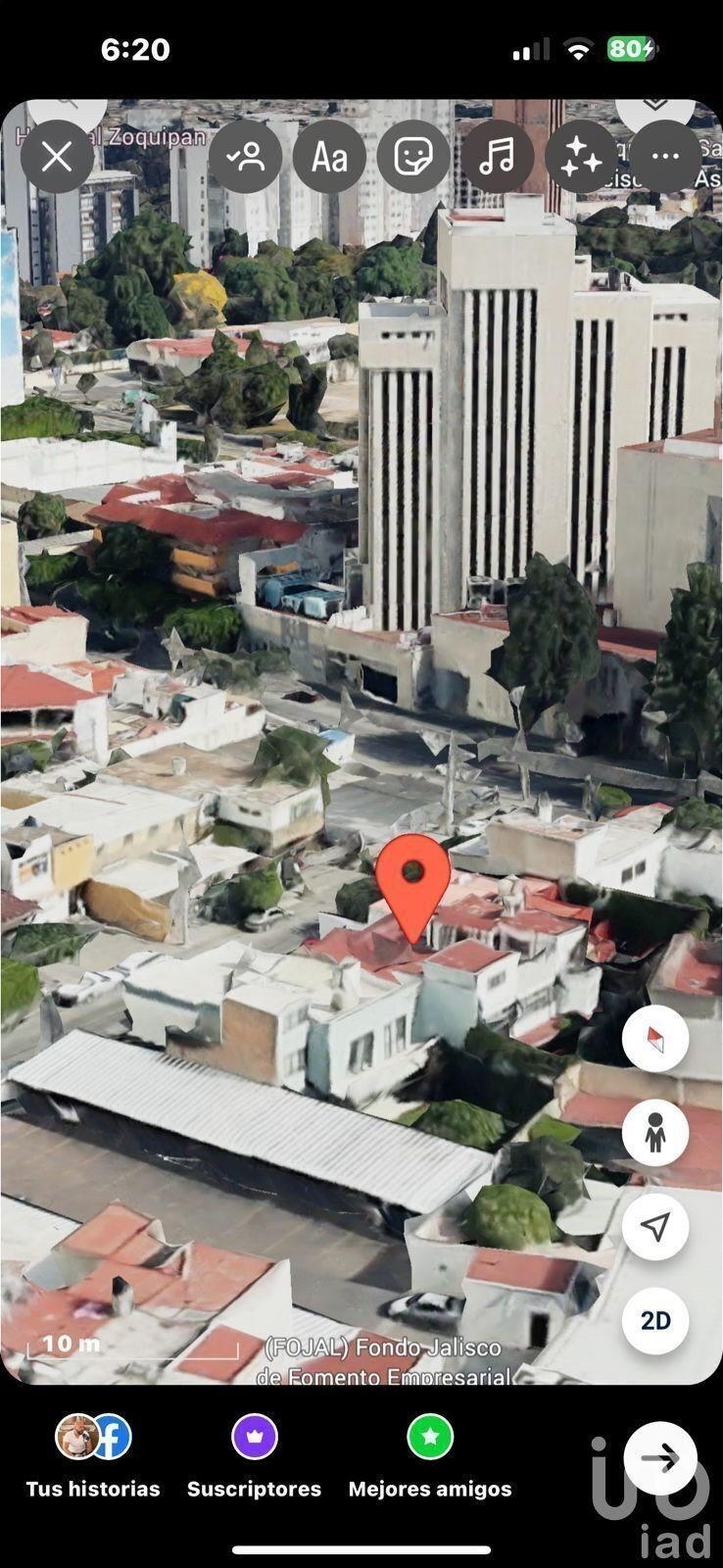Tag people in the story
This screenshot has height=1568, width=723.
[245, 157]
